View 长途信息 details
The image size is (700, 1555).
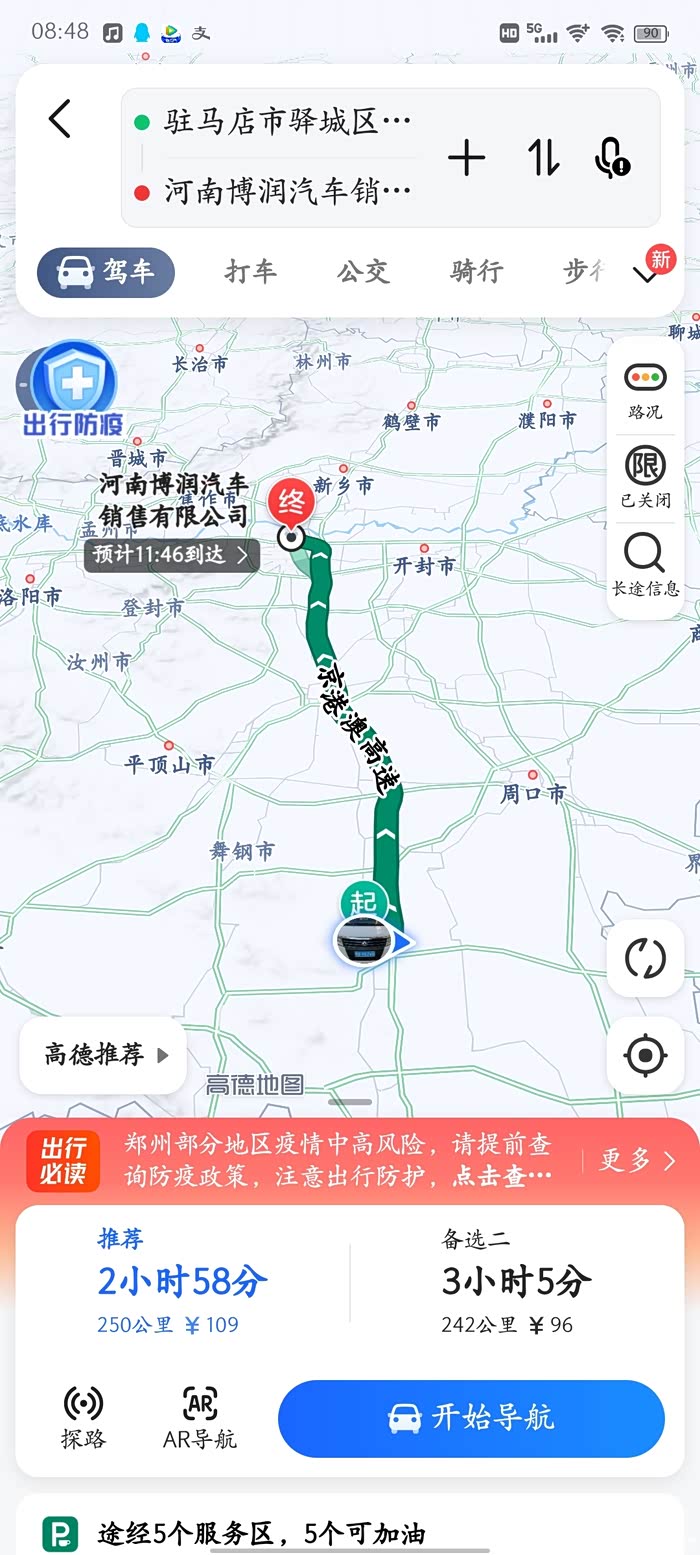645,564
